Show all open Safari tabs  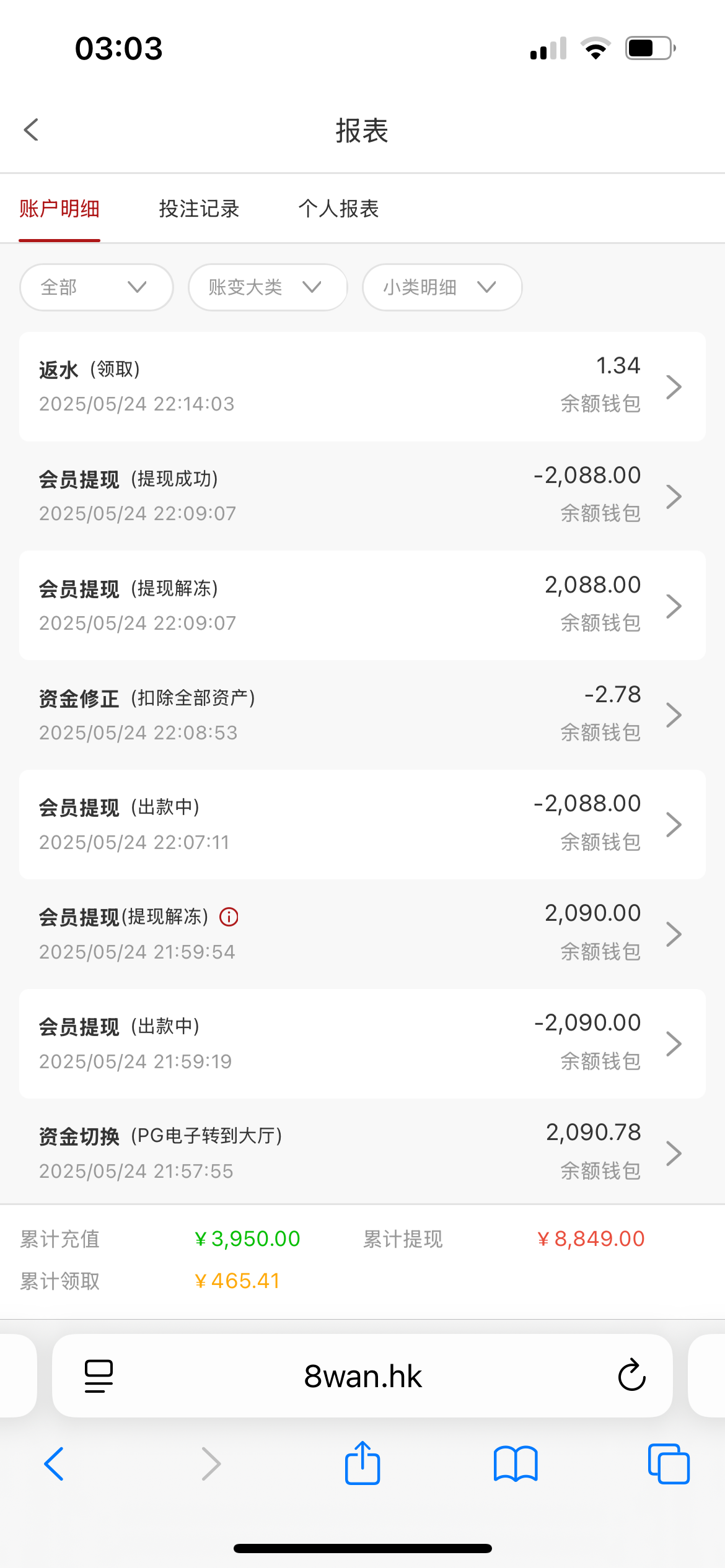point(669,1464)
